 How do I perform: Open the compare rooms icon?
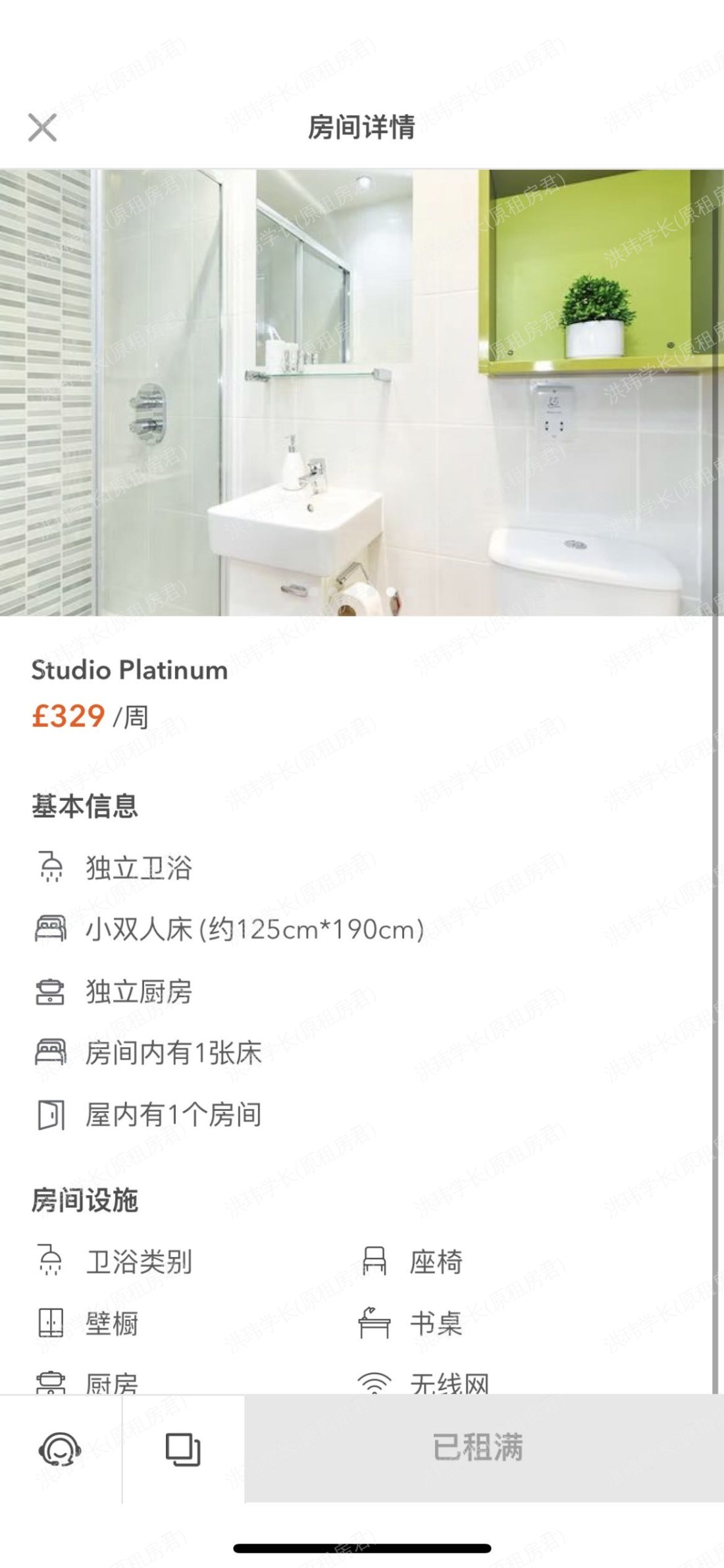[x=183, y=1449]
